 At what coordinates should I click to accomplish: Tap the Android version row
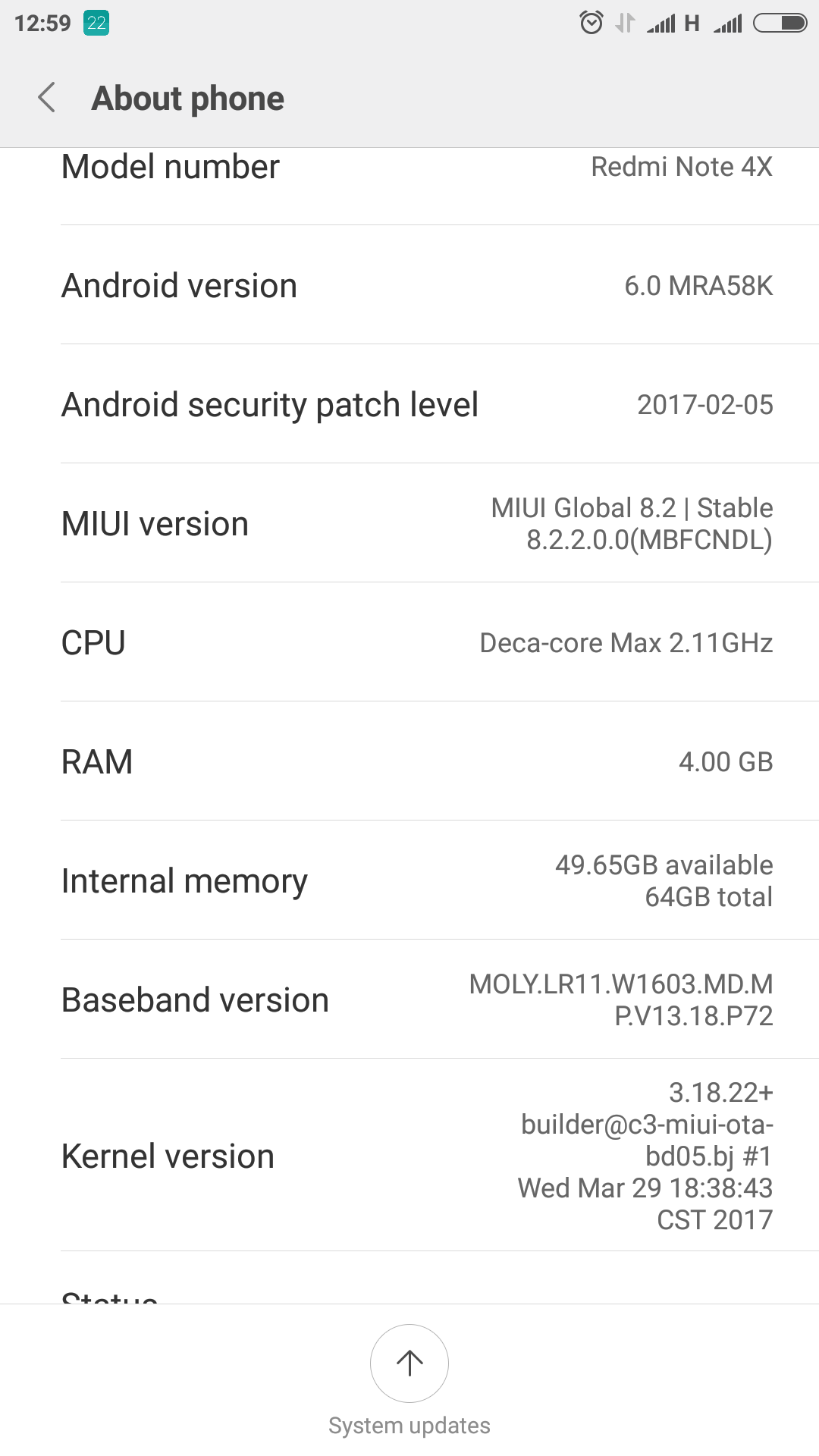(x=409, y=286)
